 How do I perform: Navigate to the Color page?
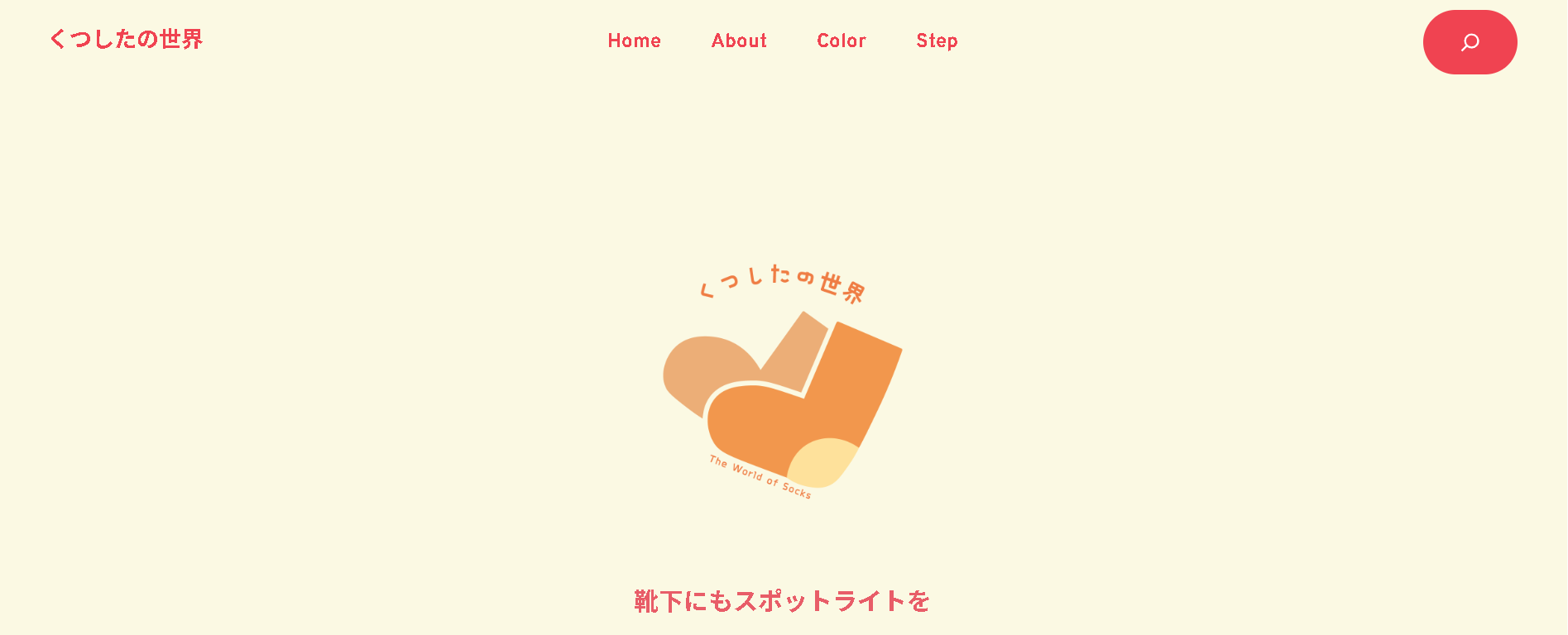pyautogui.click(x=841, y=41)
